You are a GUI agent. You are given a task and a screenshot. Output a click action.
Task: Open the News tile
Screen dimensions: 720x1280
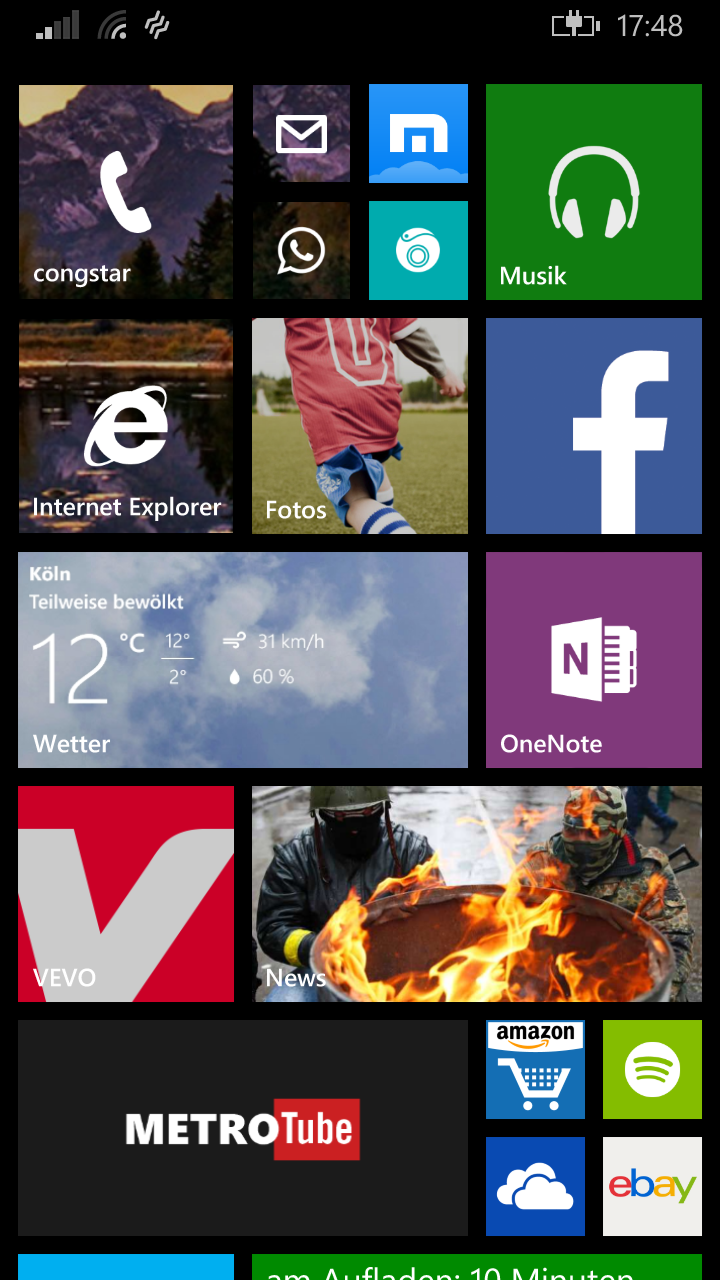(x=477, y=894)
